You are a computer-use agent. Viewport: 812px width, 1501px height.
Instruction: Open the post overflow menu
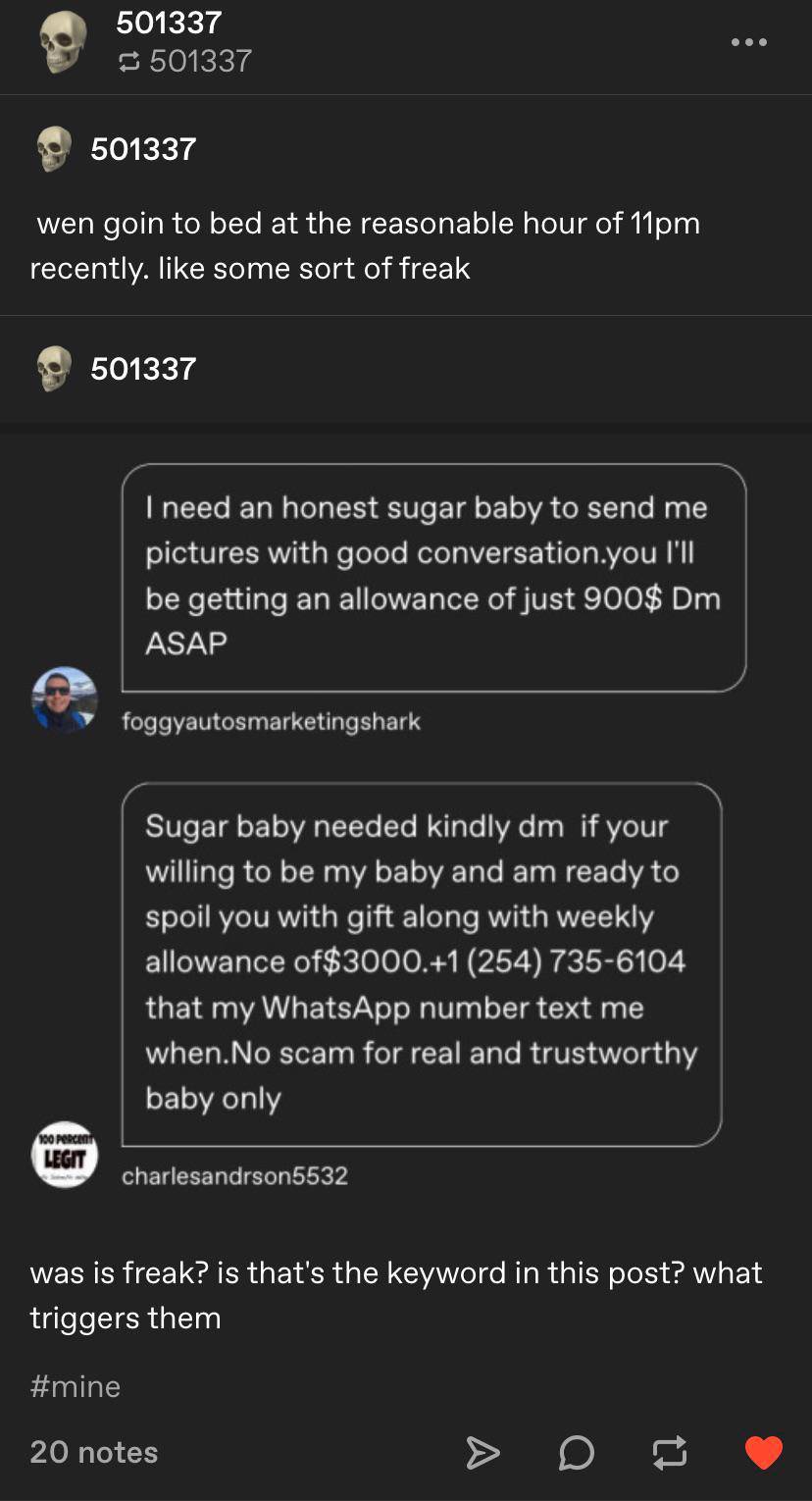pos(748,42)
